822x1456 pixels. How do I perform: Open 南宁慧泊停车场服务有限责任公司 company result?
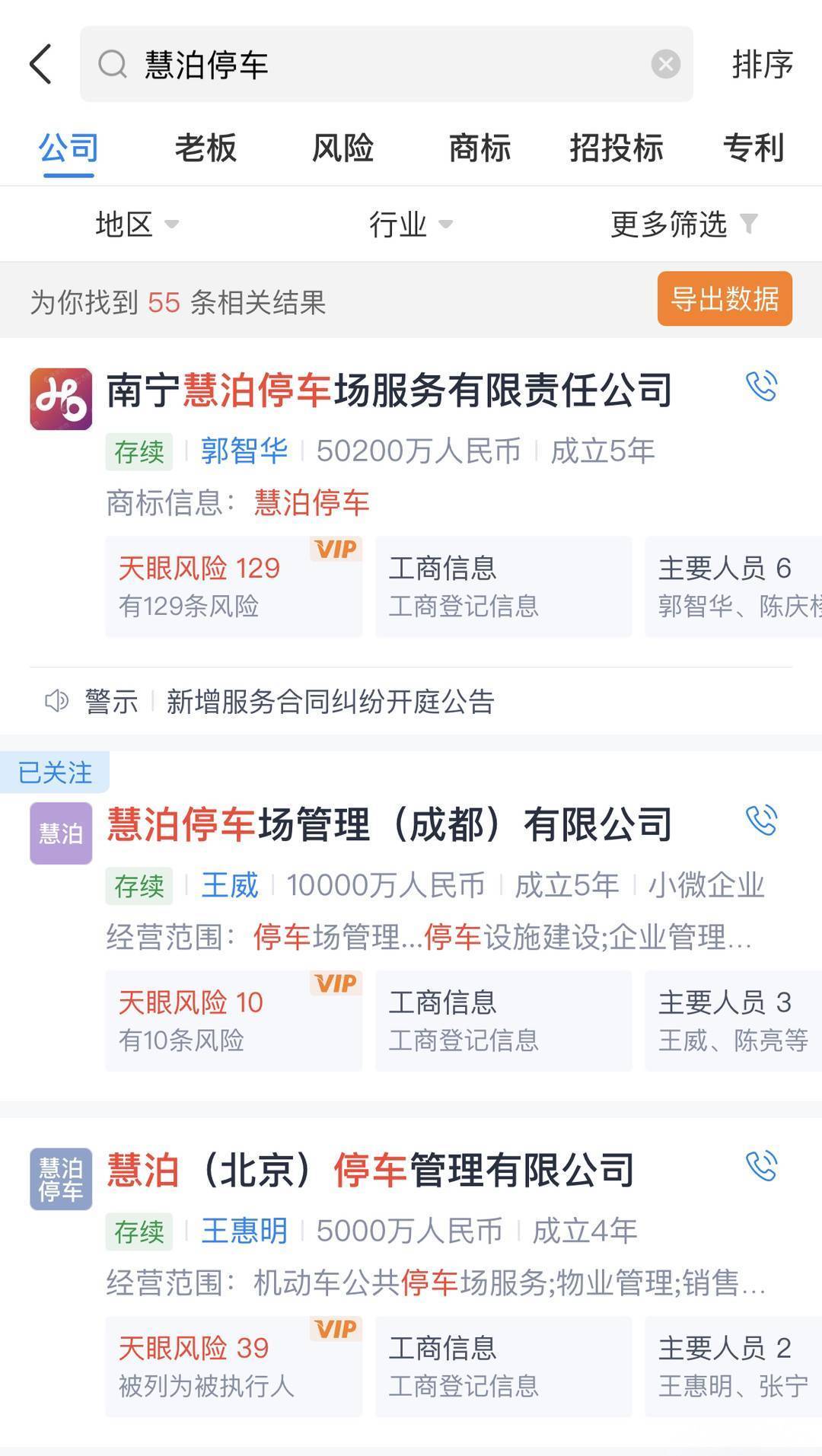[x=388, y=390]
